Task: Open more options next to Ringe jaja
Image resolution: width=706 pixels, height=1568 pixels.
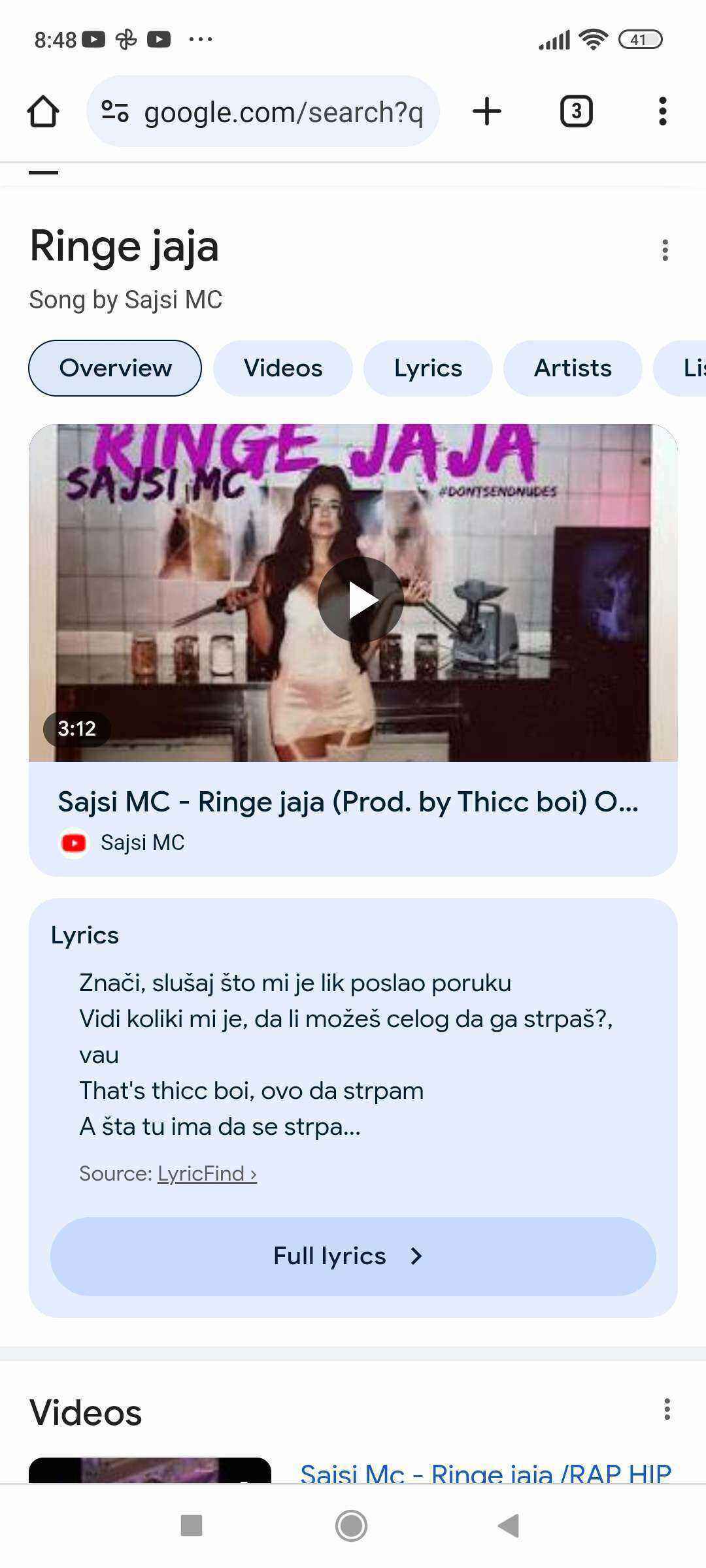Action: point(665,250)
